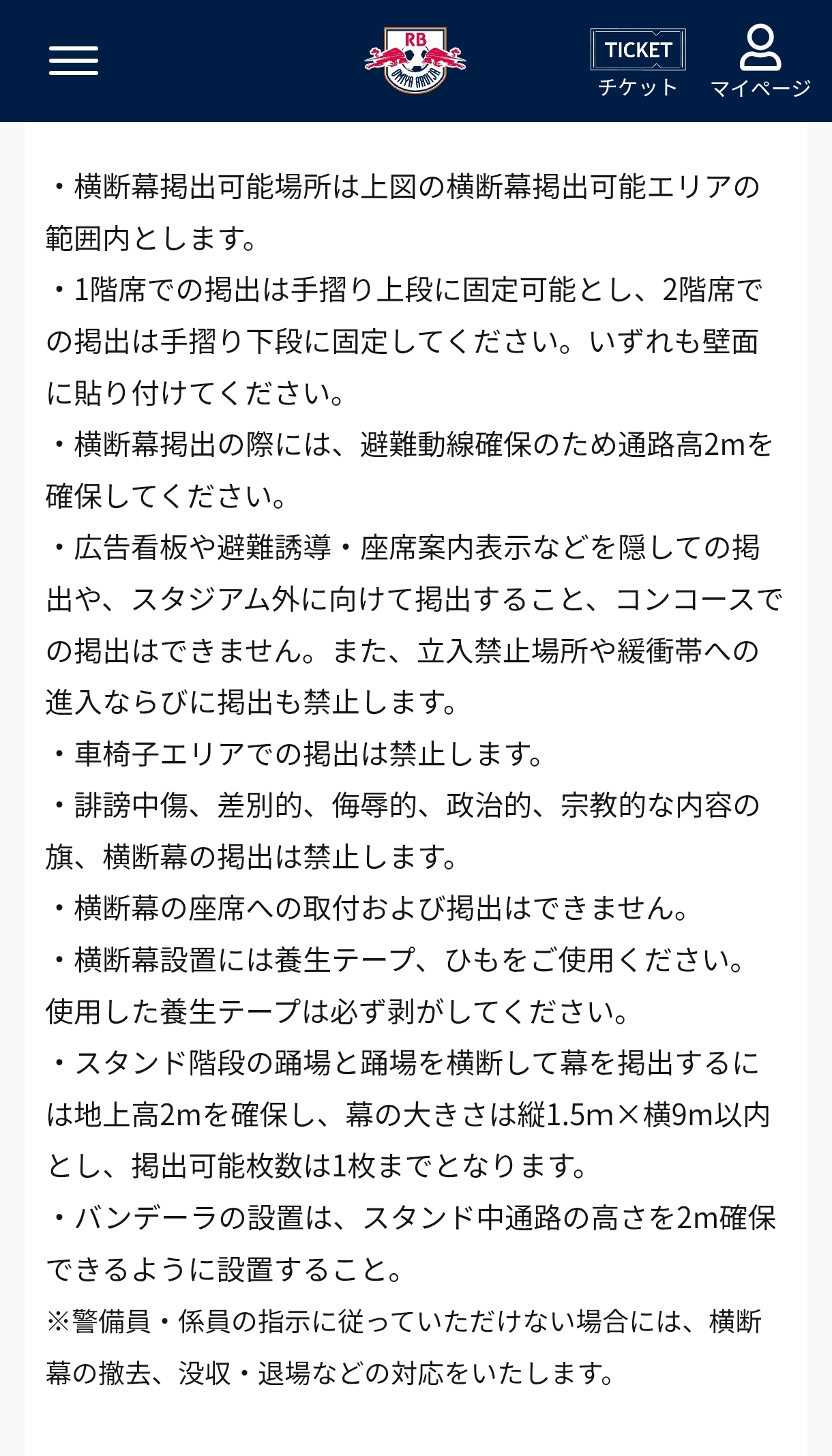This screenshot has height=1456, width=832.
Task: Open the チケット ticket page
Action: [638, 62]
